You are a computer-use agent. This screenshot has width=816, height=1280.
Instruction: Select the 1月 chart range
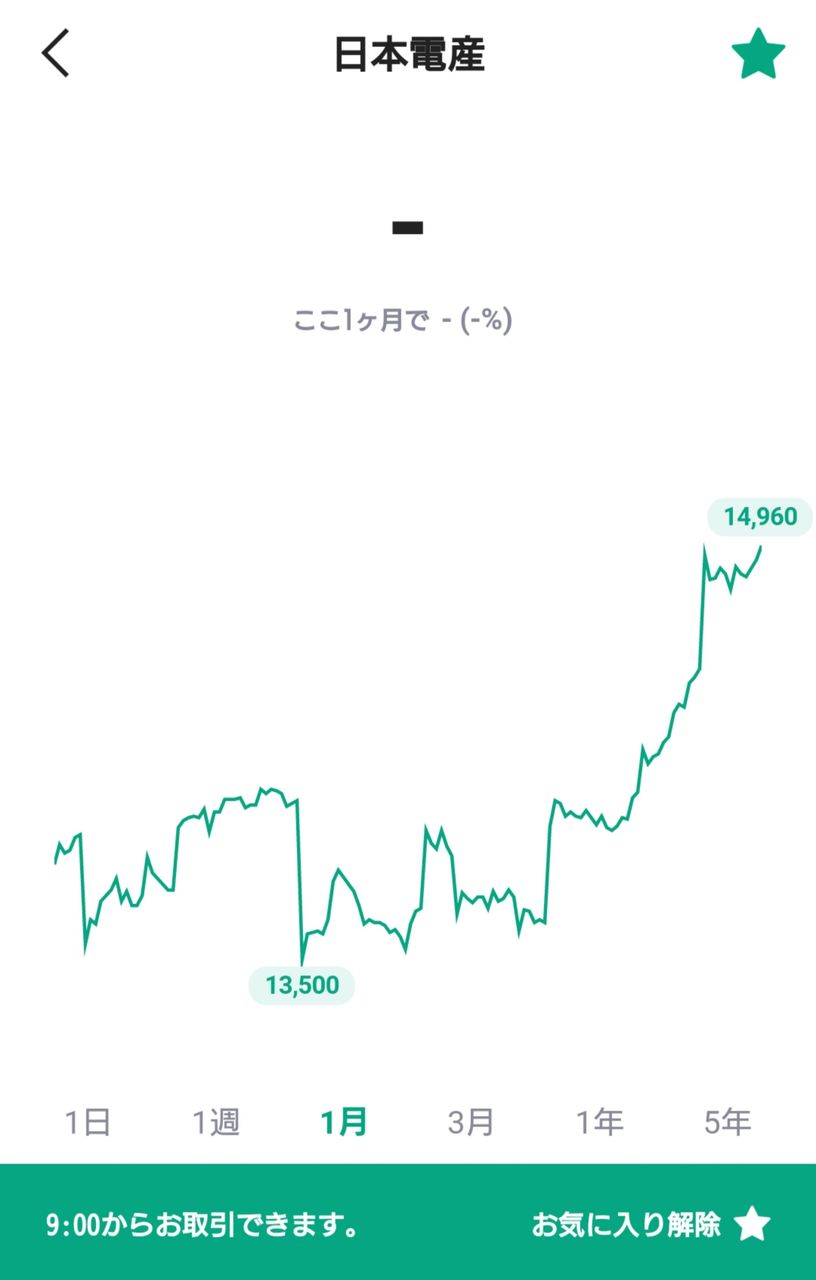point(344,1122)
